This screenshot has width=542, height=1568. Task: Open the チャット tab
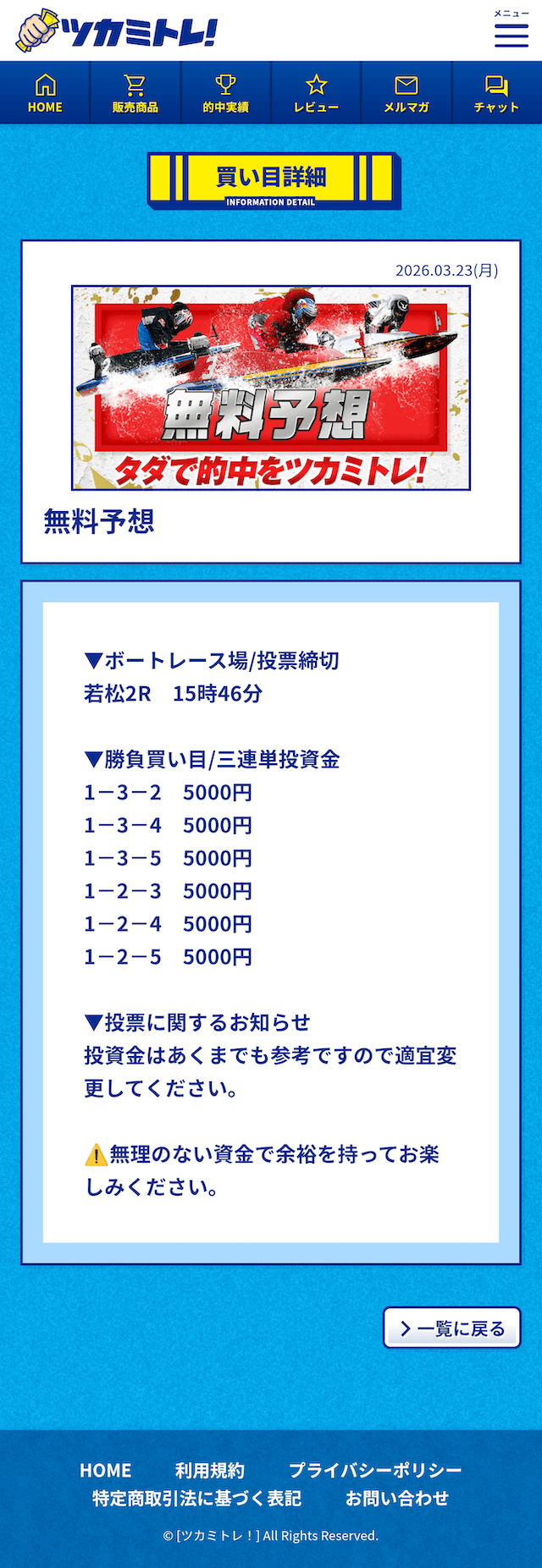tap(496, 93)
